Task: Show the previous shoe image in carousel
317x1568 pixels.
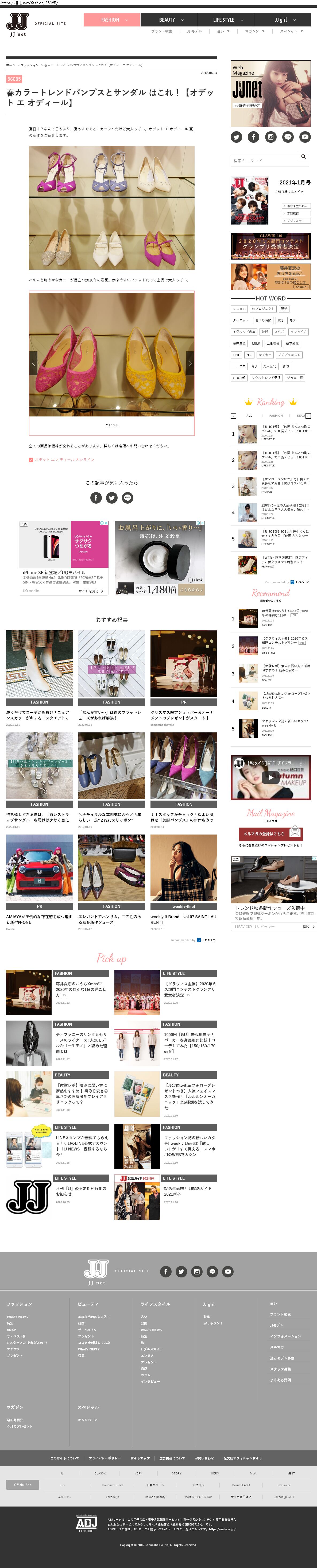Action: point(33,363)
